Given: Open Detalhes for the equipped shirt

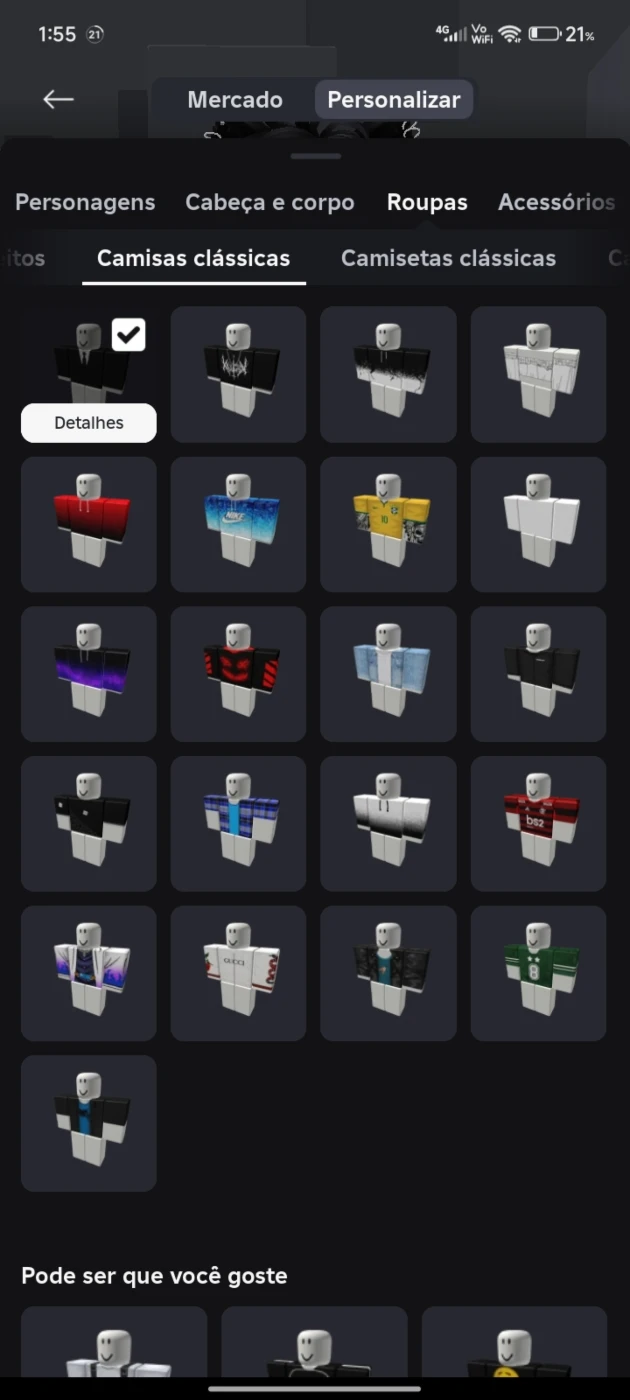Looking at the screenshot, I should click(89, 423).
